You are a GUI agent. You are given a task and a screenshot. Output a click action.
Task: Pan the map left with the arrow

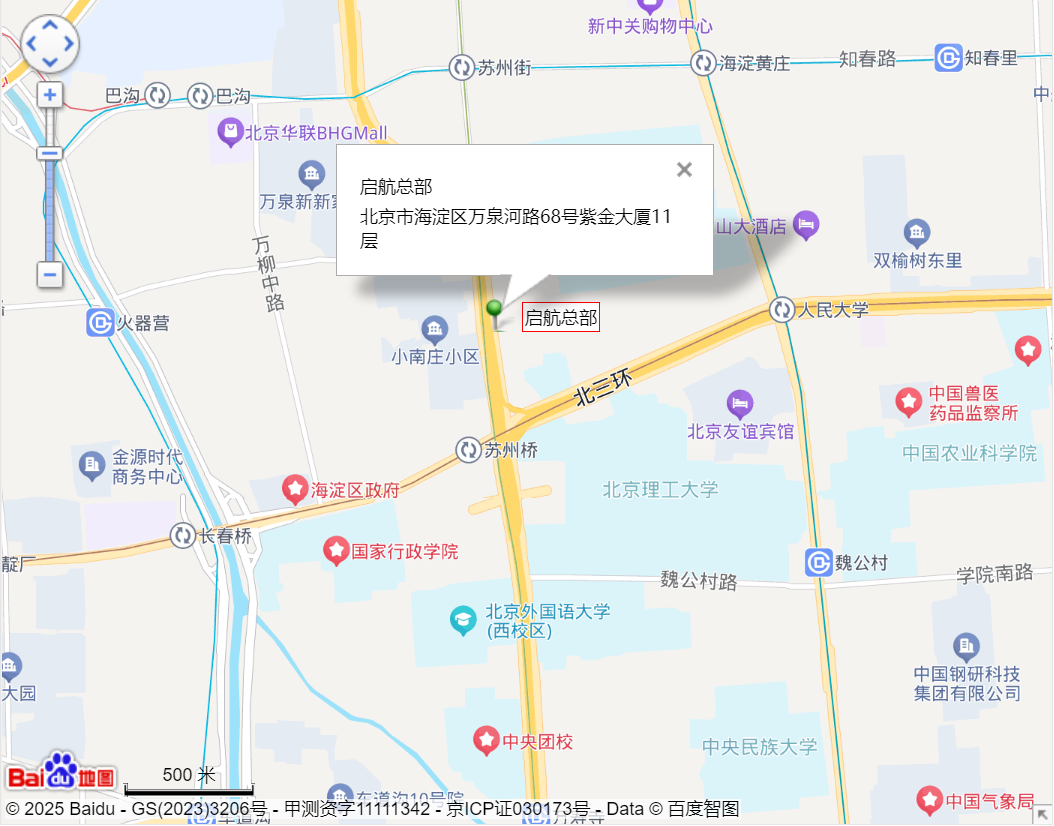(x=30, y=44)
